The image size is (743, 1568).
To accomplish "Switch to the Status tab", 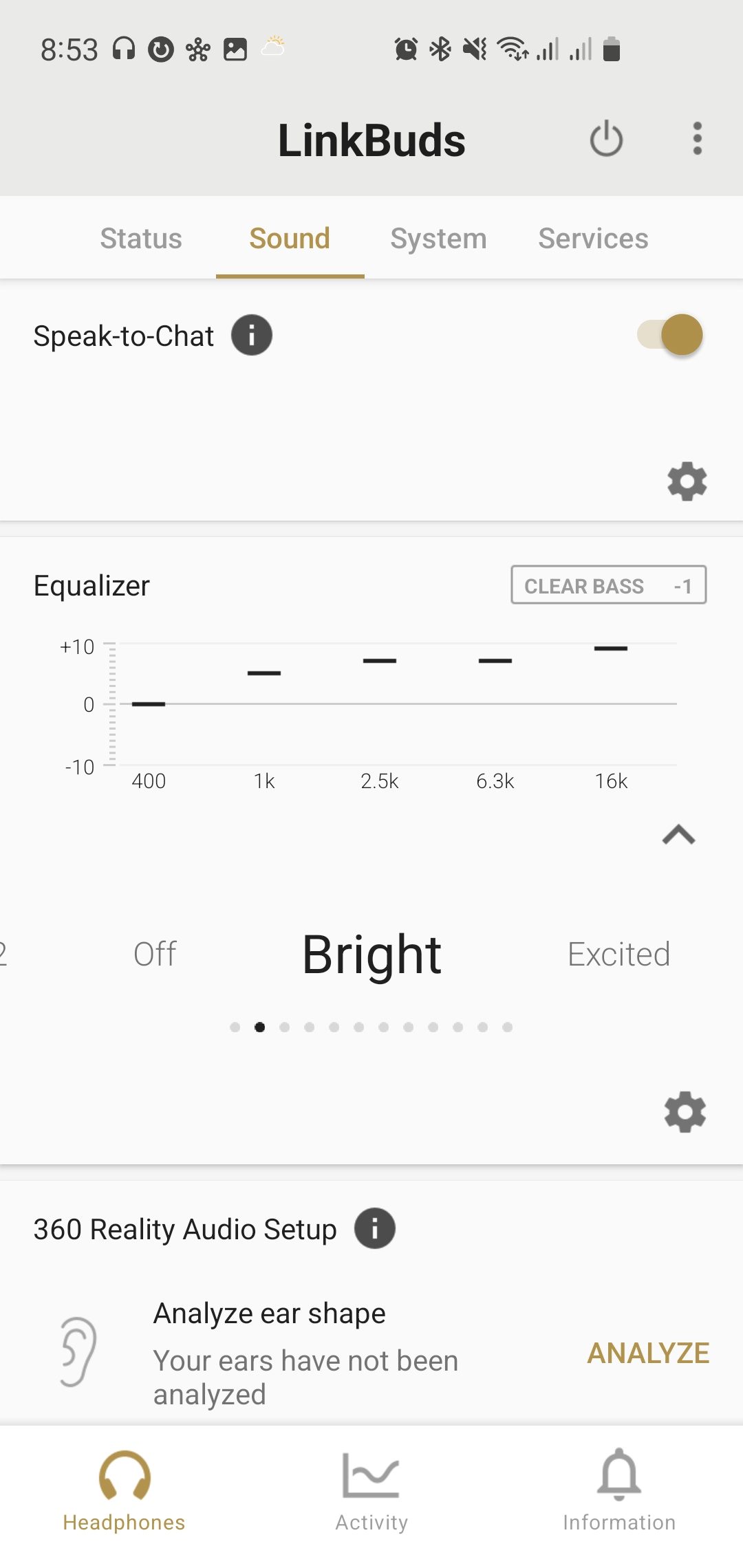I will pyautogui.click(x=141, y=239).
